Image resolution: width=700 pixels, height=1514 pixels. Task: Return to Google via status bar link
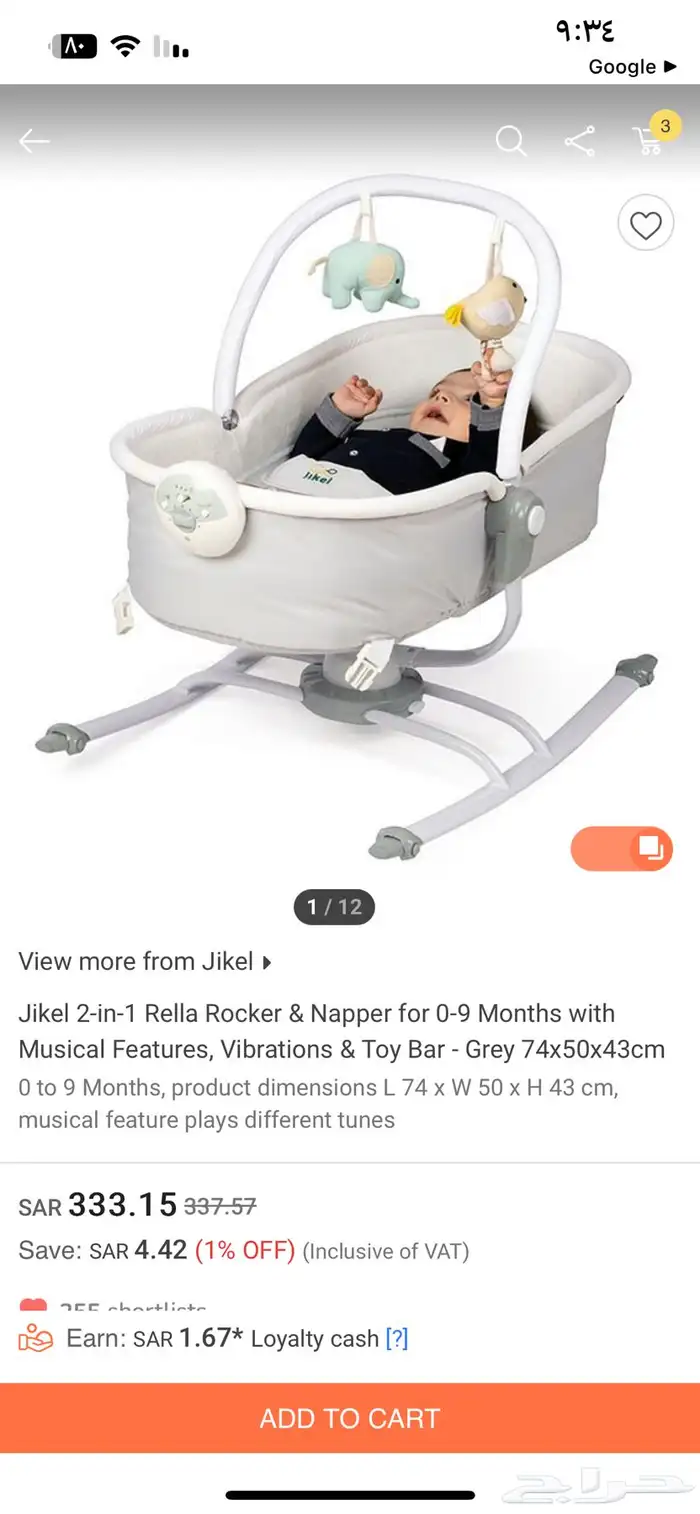click(632, 67)
